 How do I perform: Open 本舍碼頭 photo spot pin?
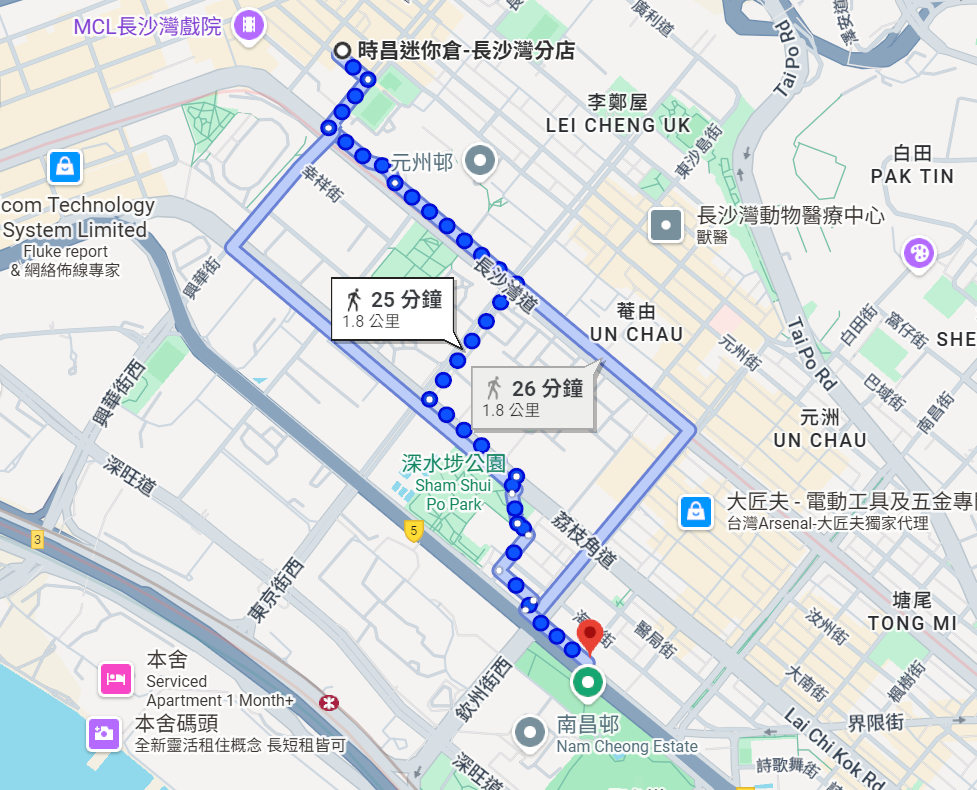pyautogui.click(x=103, y=733)
